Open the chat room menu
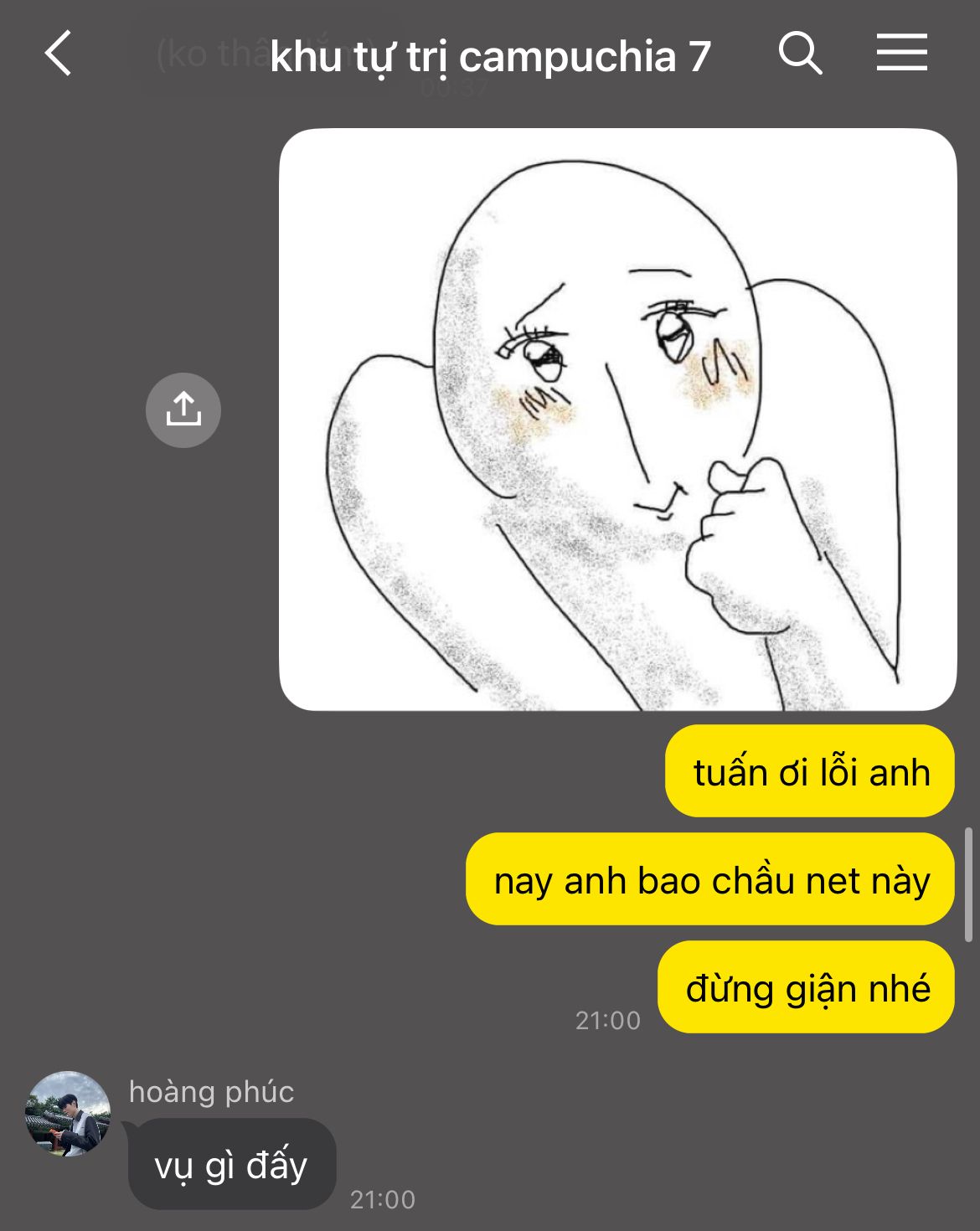Screen dimensions: 980x1231 click(901, 53)
